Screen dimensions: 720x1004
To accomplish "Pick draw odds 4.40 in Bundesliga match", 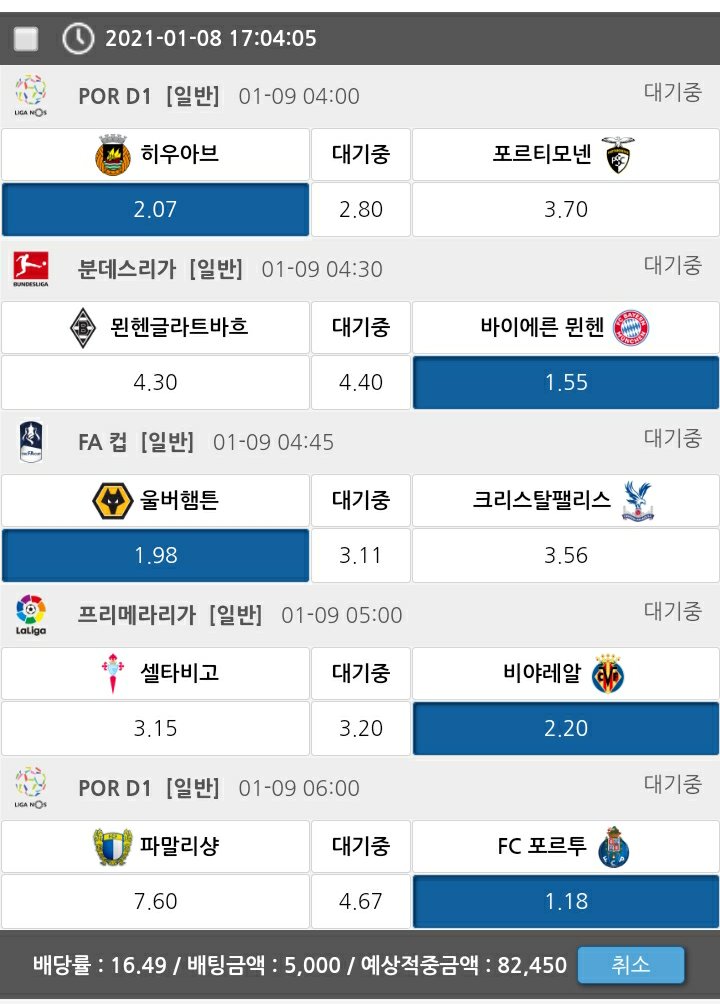I will click(x=360, y=383).
